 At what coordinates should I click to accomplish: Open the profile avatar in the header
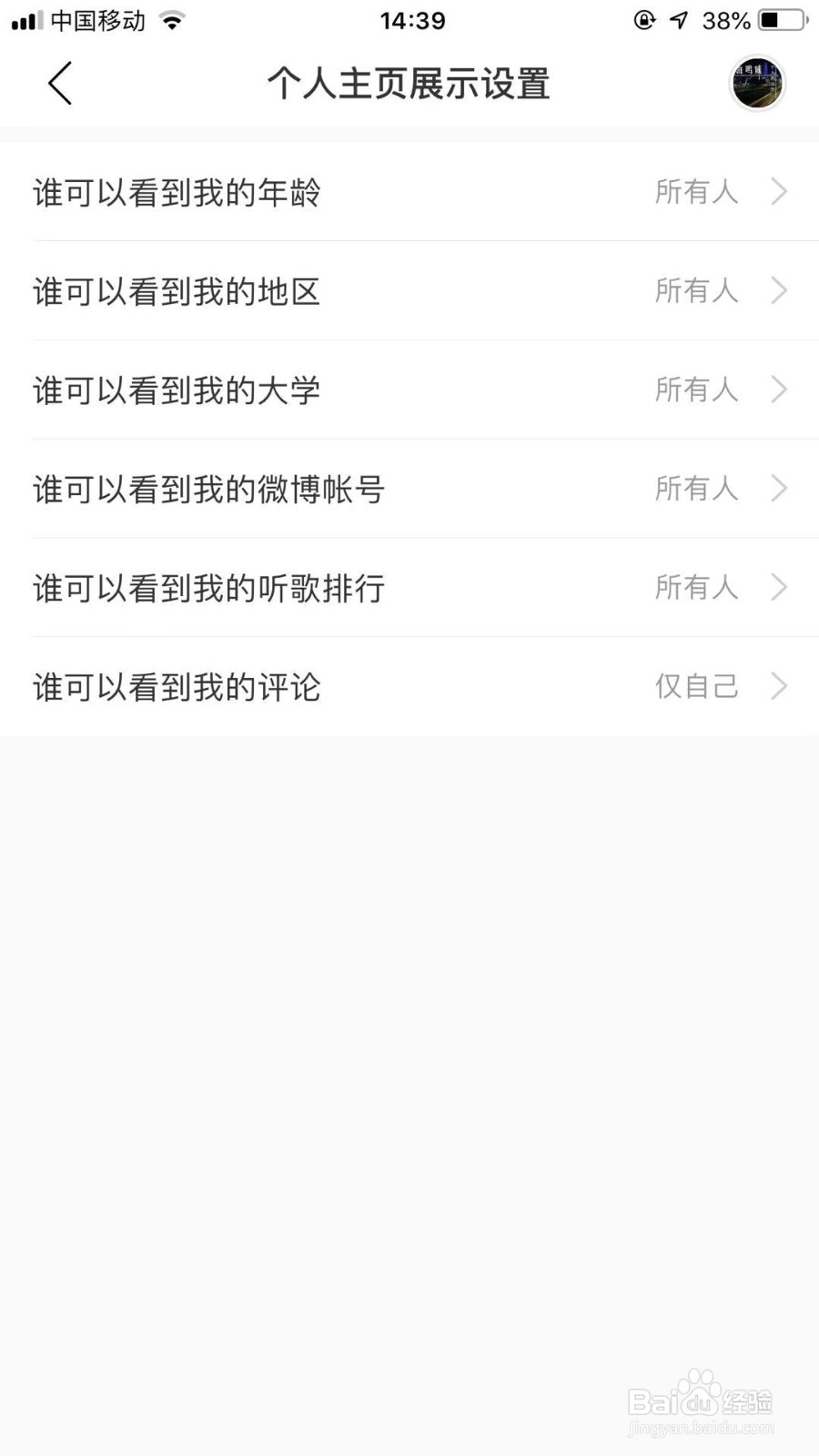757,84
